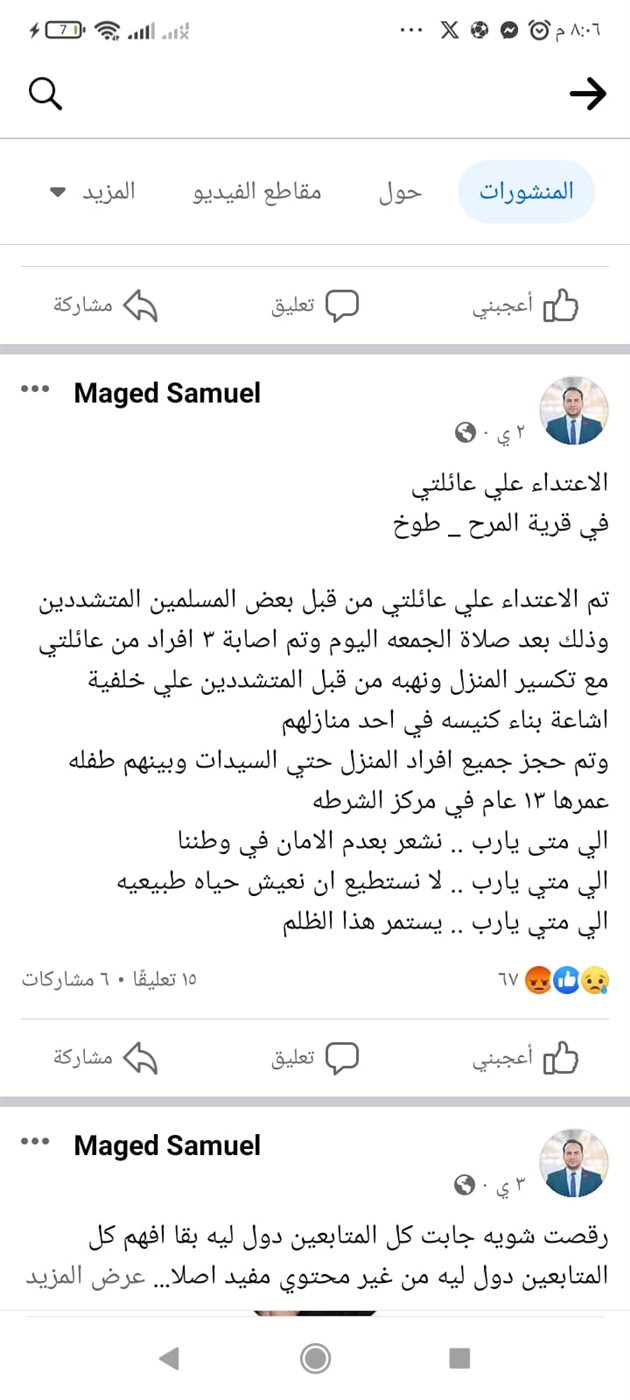The width and height of the screenshot is (630, 1400).
Task: Open the 15 comments and 6 shares count
Action: point(110,979)
